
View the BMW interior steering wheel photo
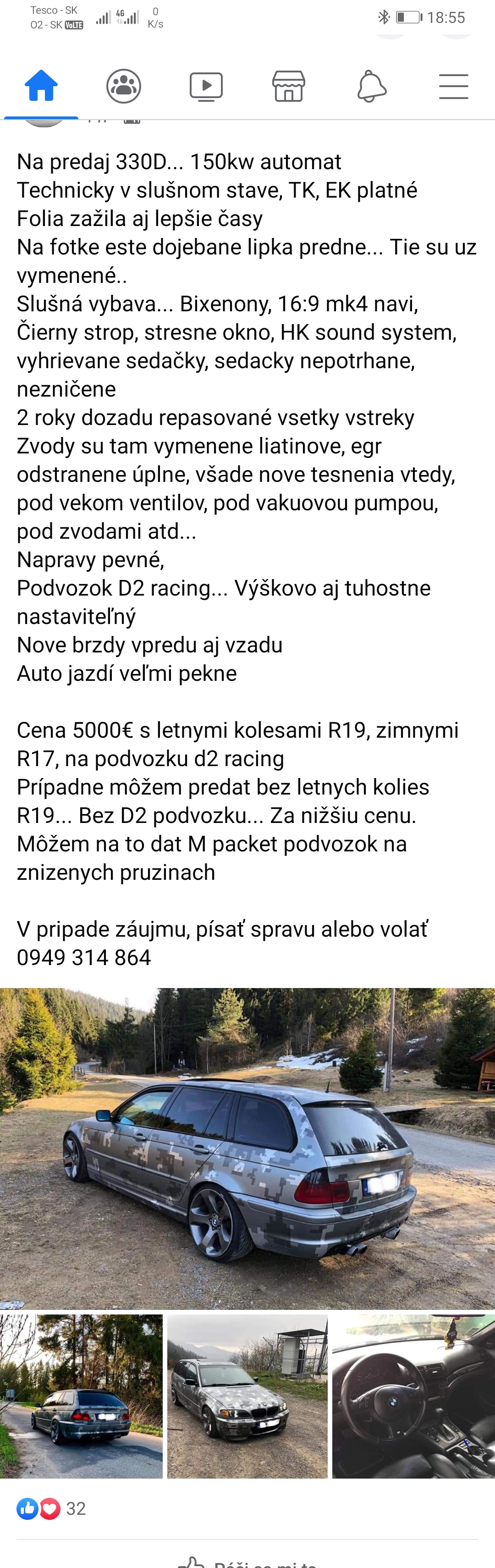tap(413, 1396)
